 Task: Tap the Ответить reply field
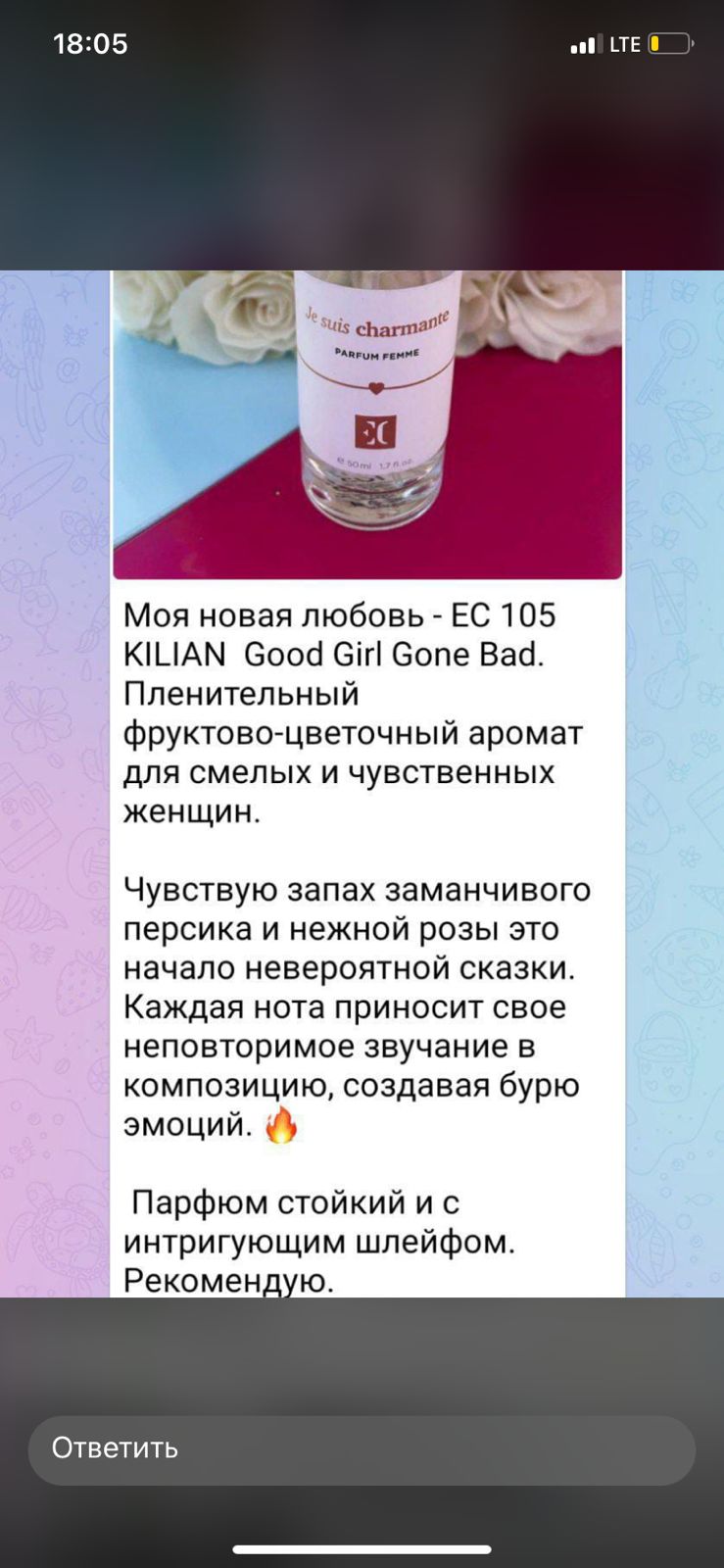pyautogui.click(x=362, y=1448)
